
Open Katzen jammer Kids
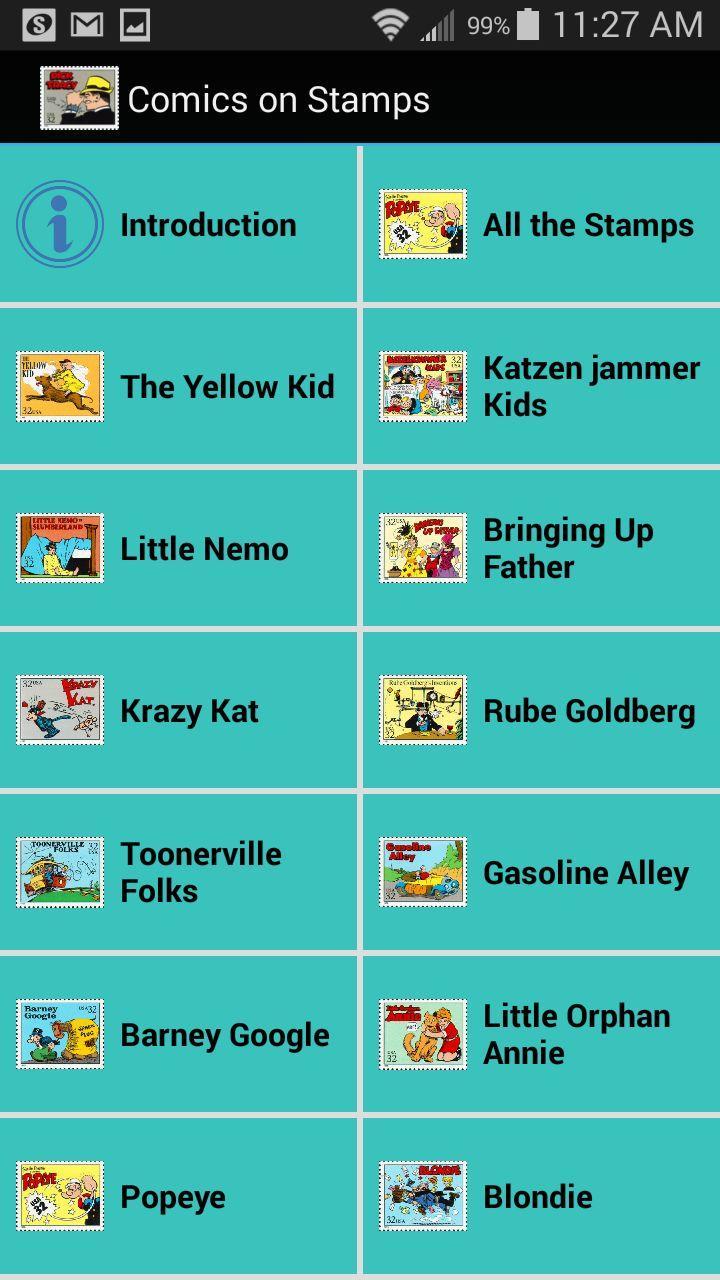click(541, 387)
